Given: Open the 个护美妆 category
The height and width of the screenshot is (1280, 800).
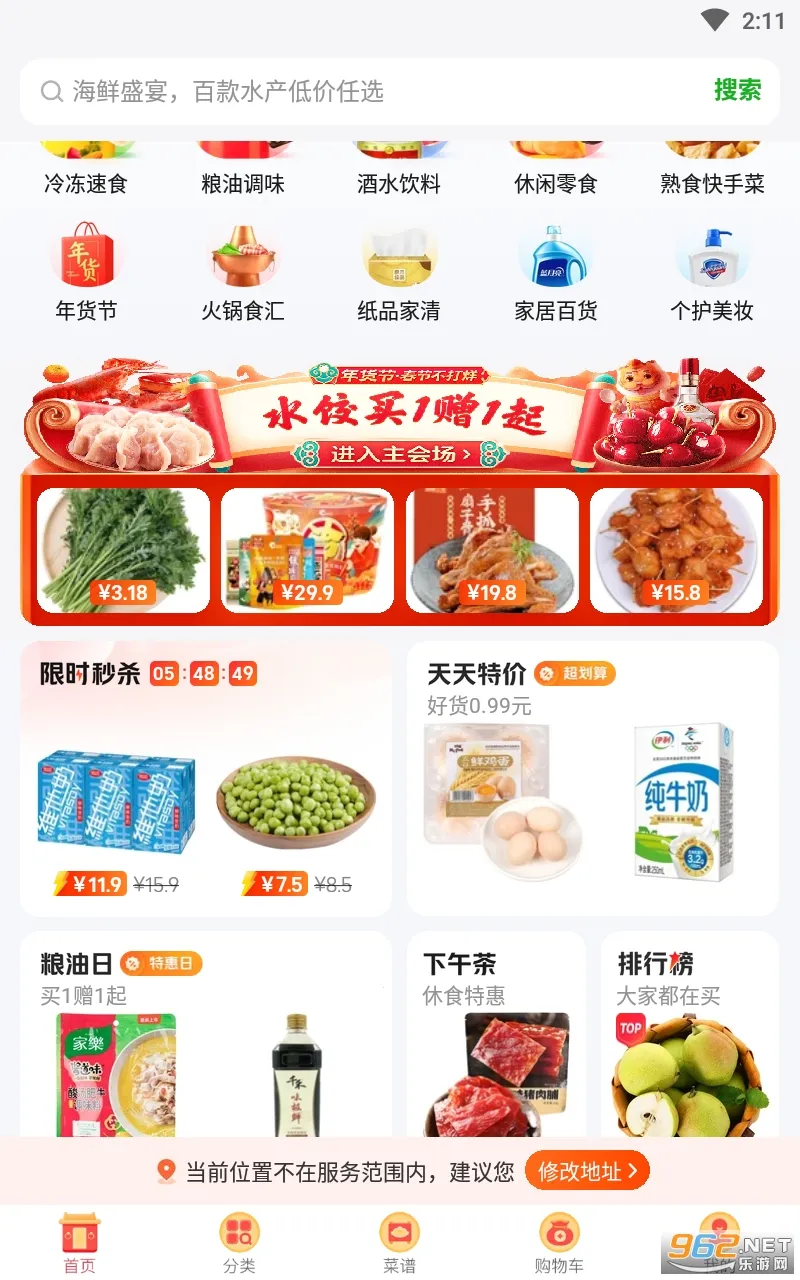Looking at the screenshot, I should [711, 272].
